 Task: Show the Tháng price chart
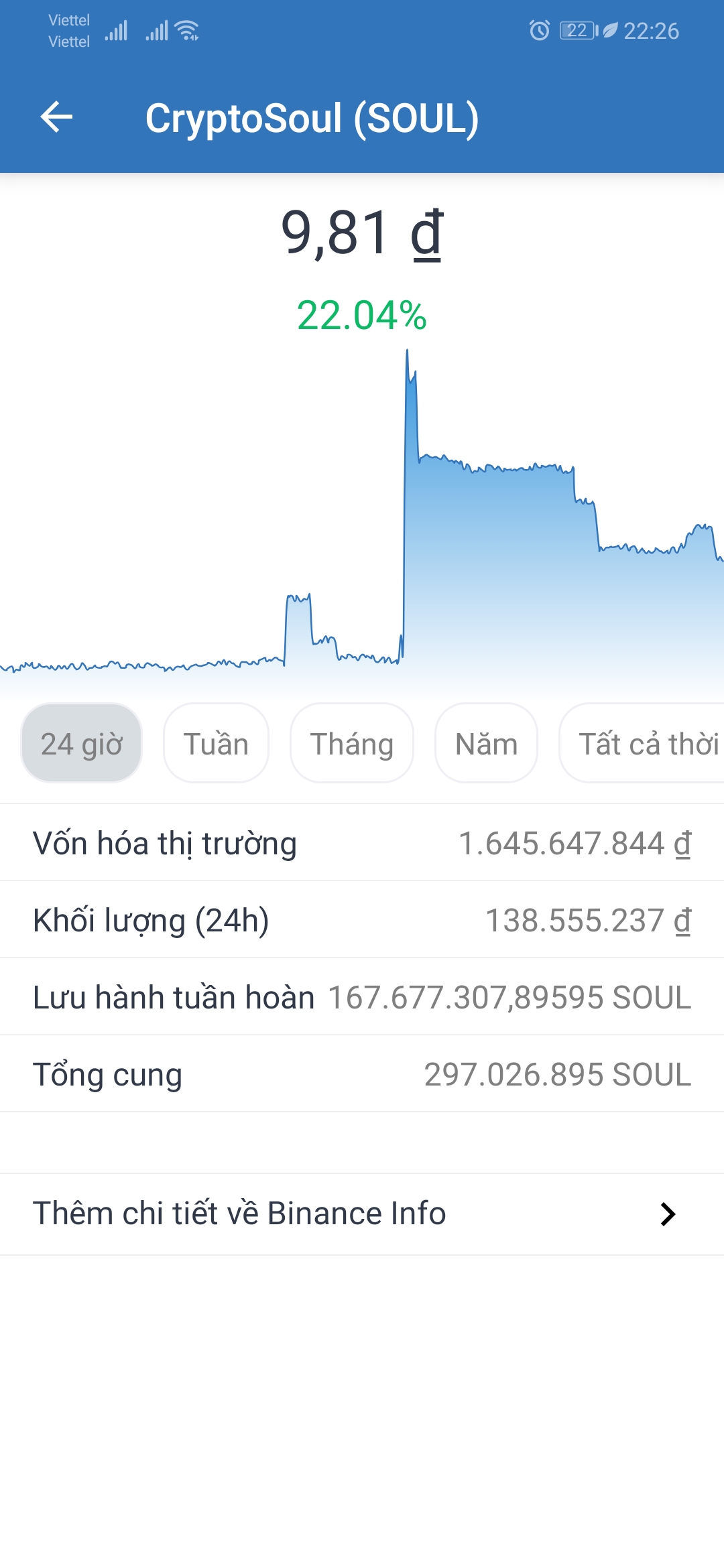[351, 743]
